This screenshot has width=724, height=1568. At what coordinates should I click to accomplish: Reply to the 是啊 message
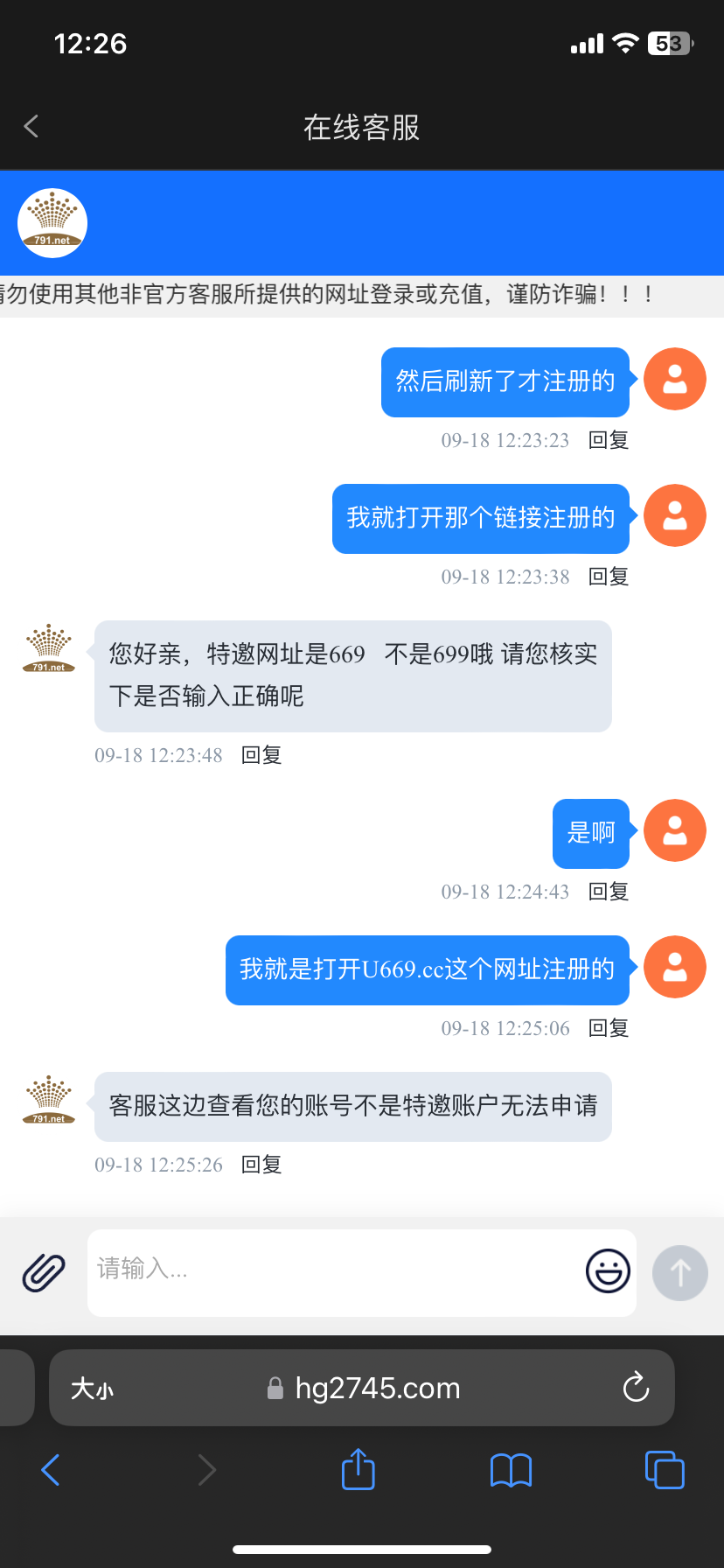[x=609, y=892]
